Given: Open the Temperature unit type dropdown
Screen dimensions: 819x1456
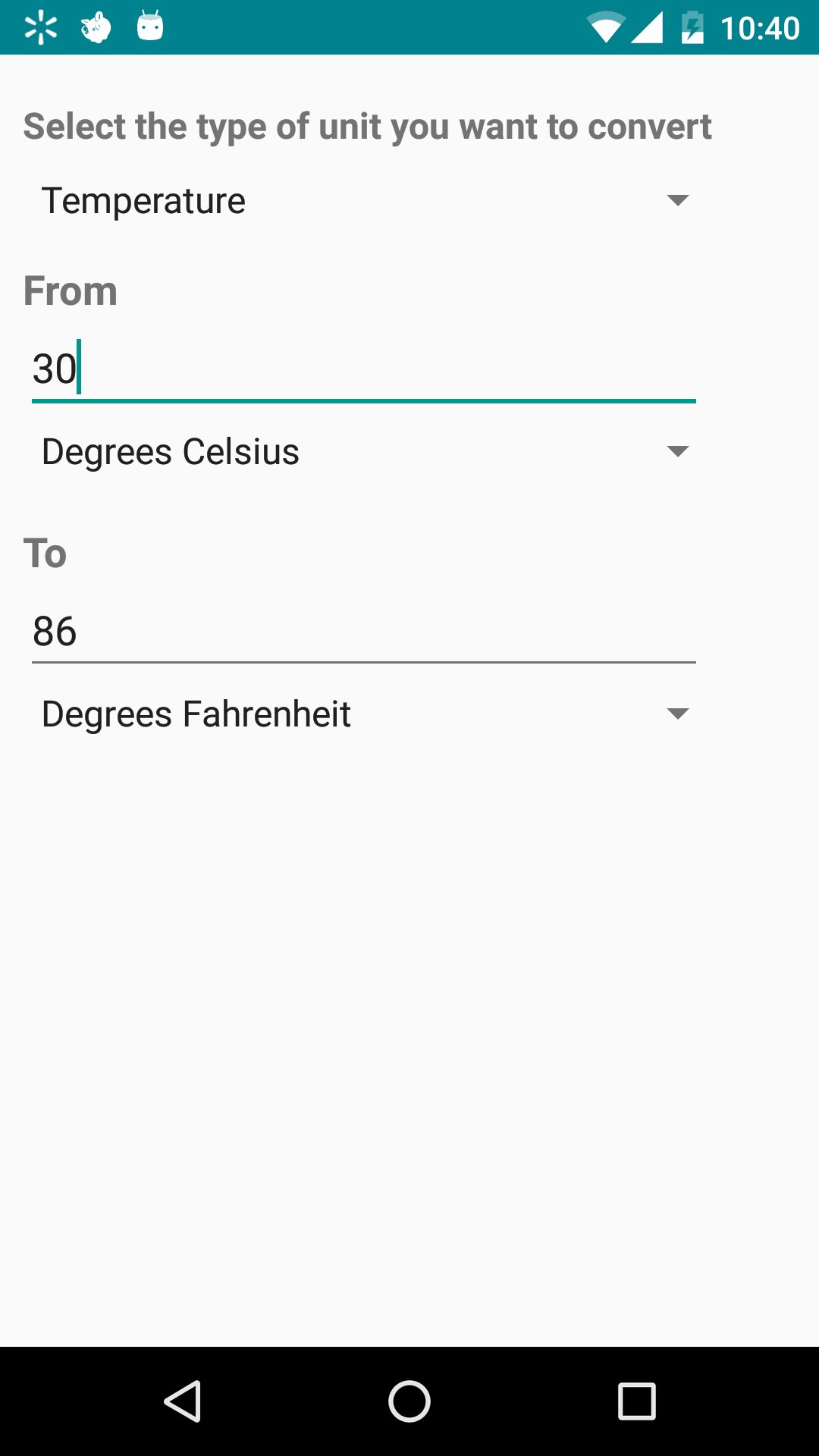Looking at the screenshot, I should (x=364, y=201).
